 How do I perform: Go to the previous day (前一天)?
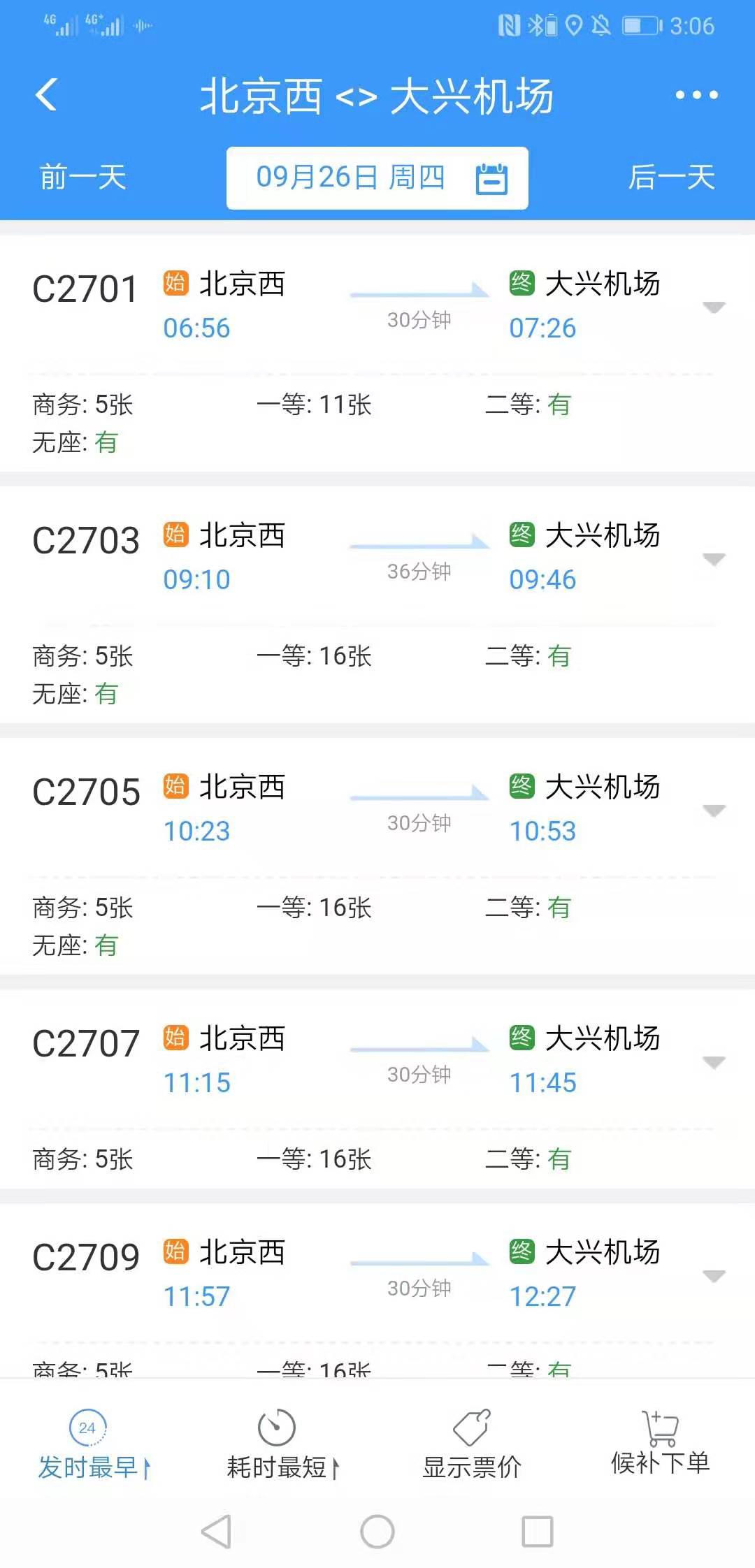pyautogui.click(x=82, y=177)
